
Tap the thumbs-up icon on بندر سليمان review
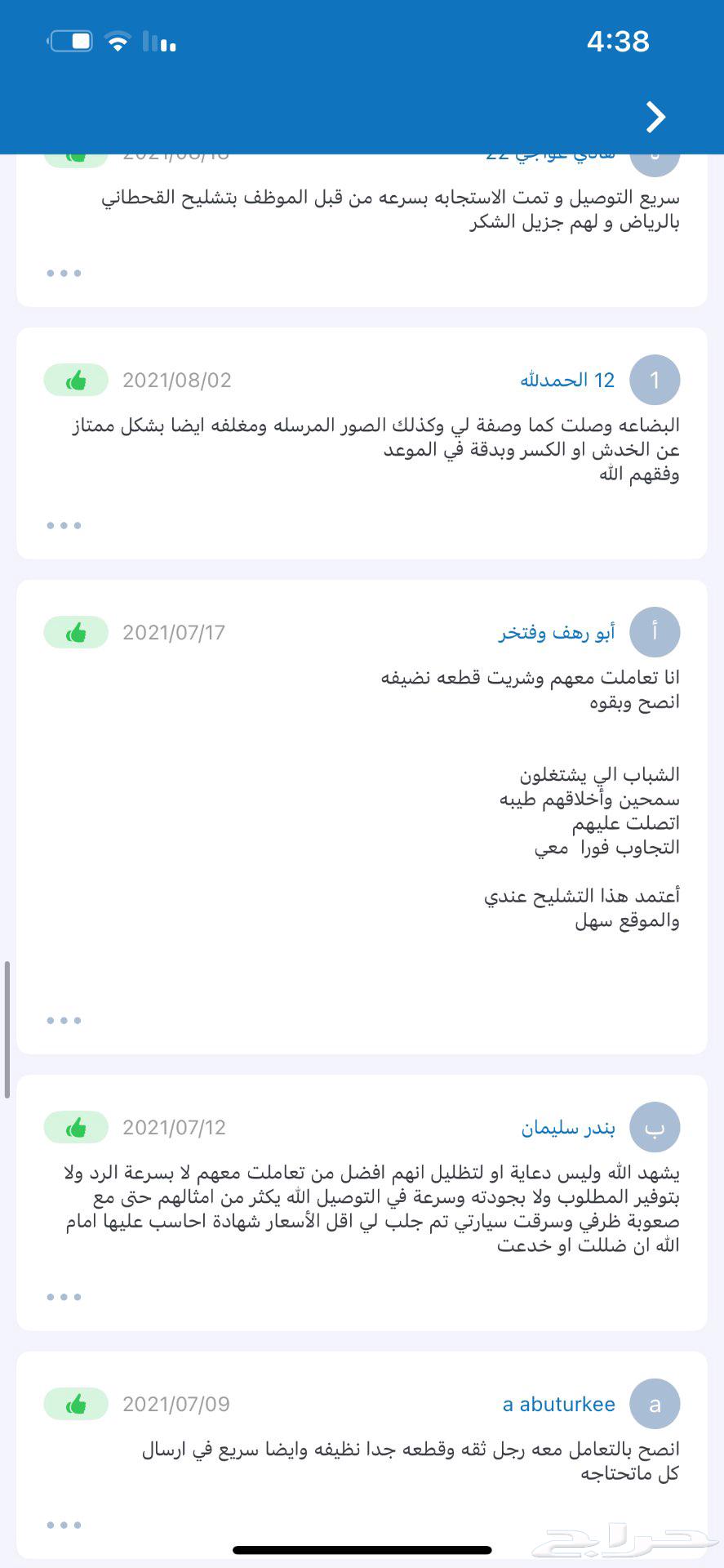tap(75, 1126)
